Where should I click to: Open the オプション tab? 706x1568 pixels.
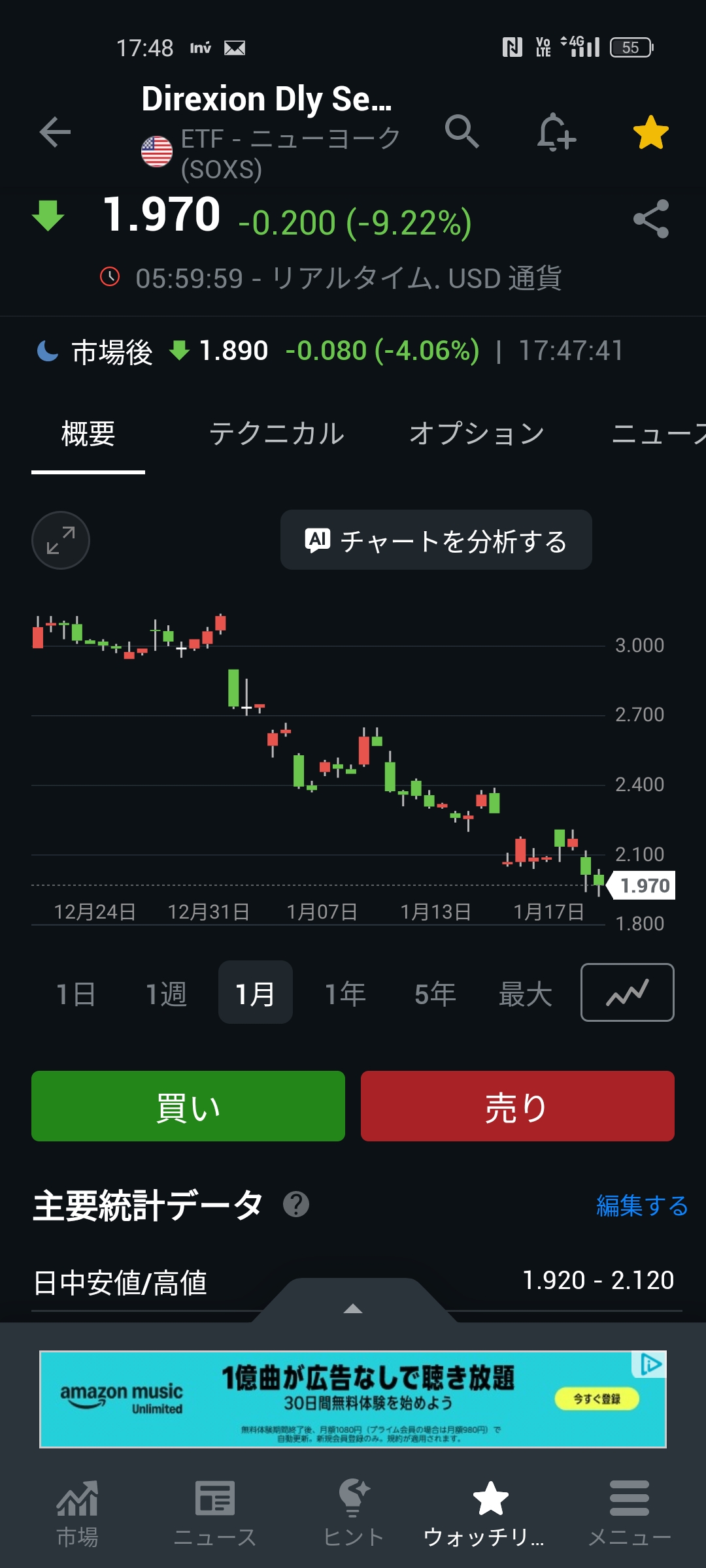coord(477,434)
